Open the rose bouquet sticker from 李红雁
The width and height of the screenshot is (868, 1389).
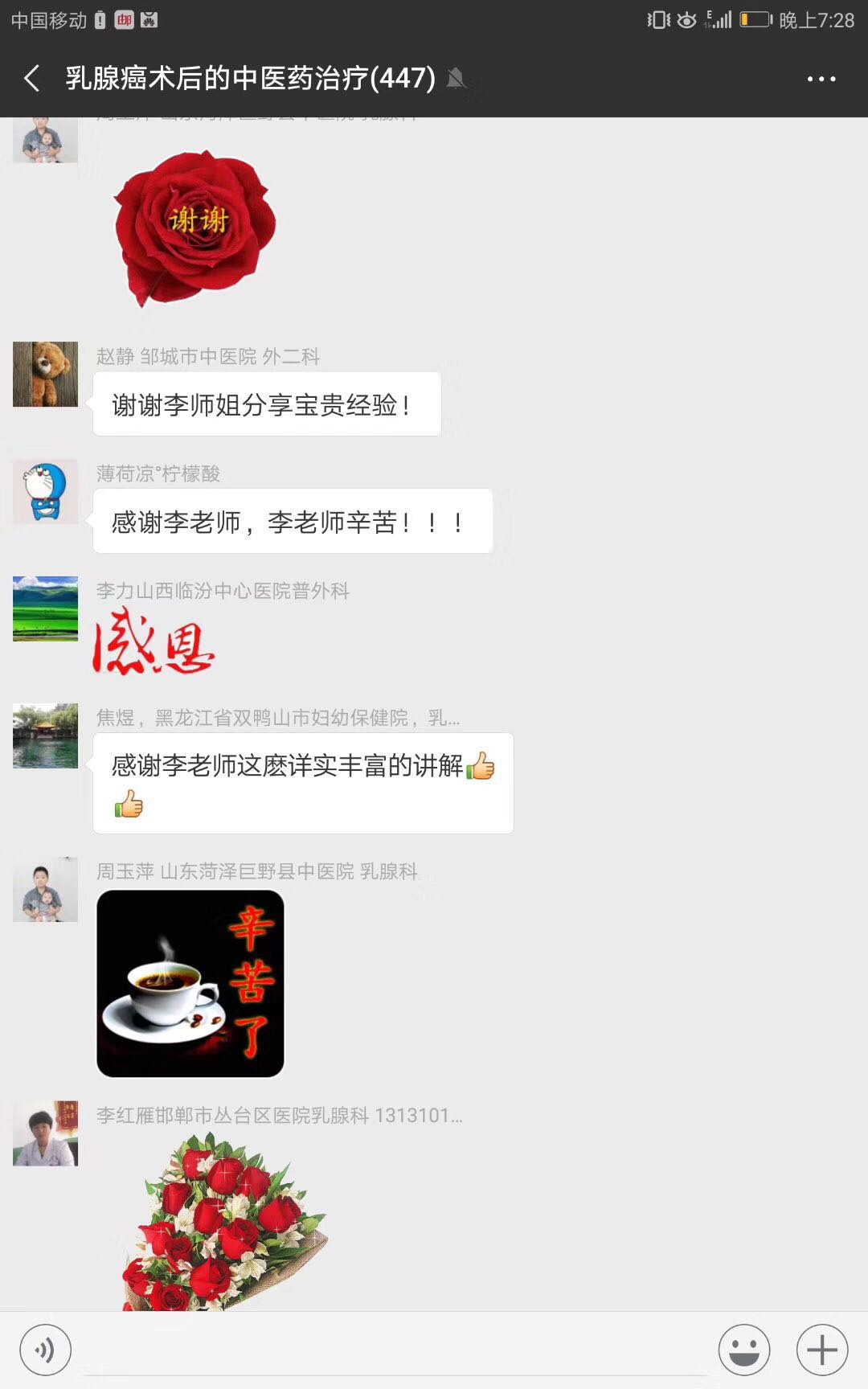224,1222
